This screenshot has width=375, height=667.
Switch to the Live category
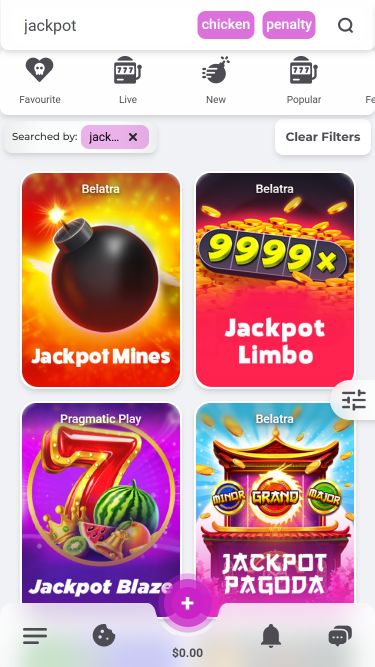tap(128, 80)
